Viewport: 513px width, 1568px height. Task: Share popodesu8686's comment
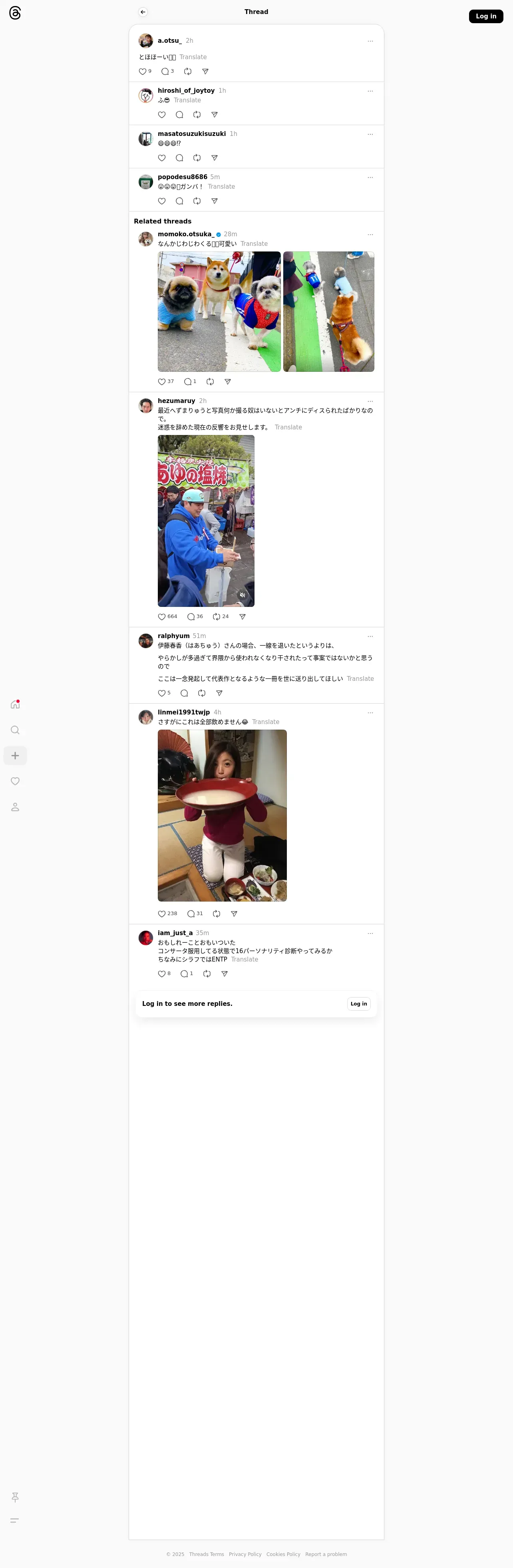point(214,201)
